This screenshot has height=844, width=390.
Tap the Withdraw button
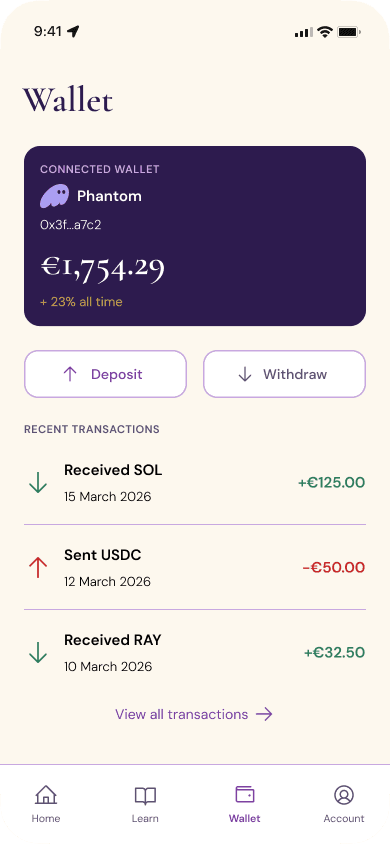point(285,374)
